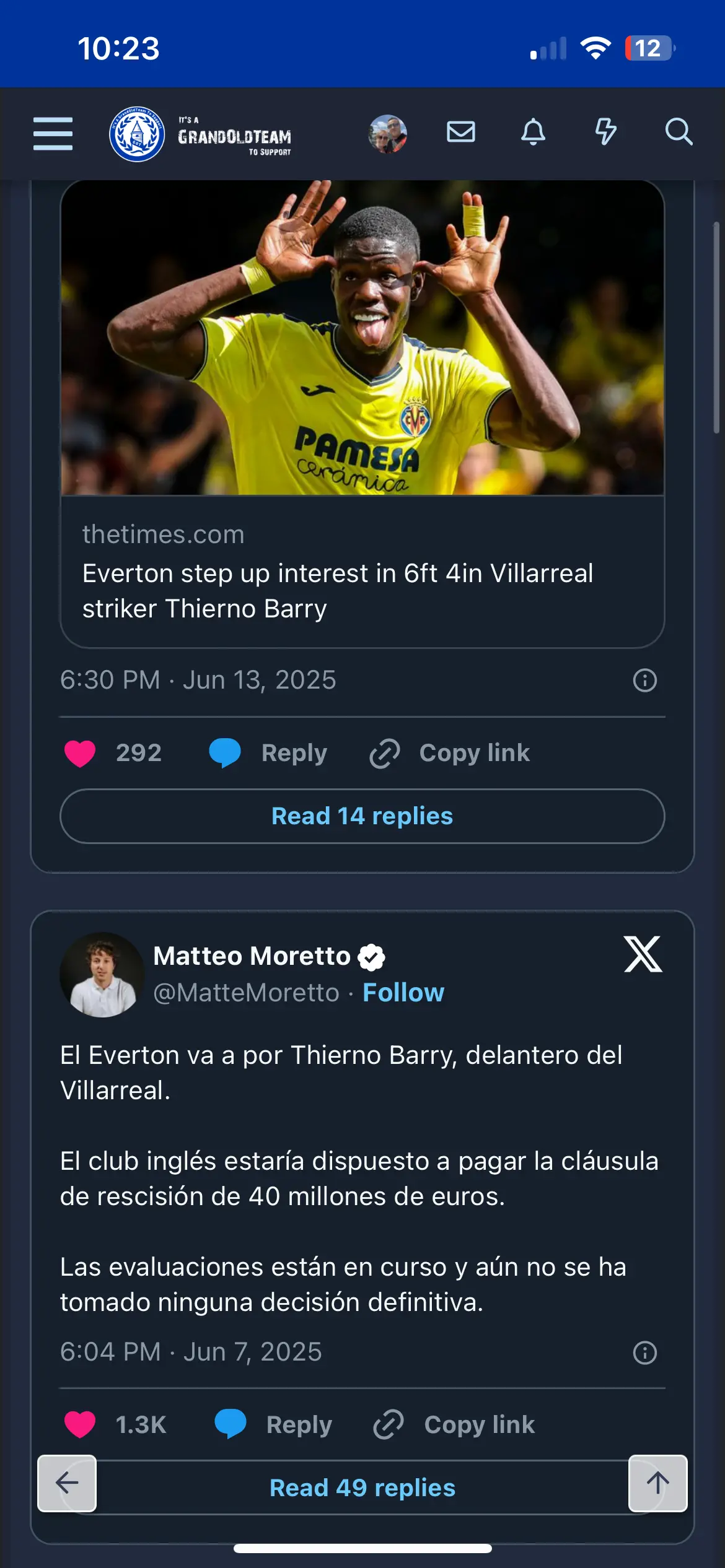Read 14 replies on the tweet
725x1568 pixels.
362,816
